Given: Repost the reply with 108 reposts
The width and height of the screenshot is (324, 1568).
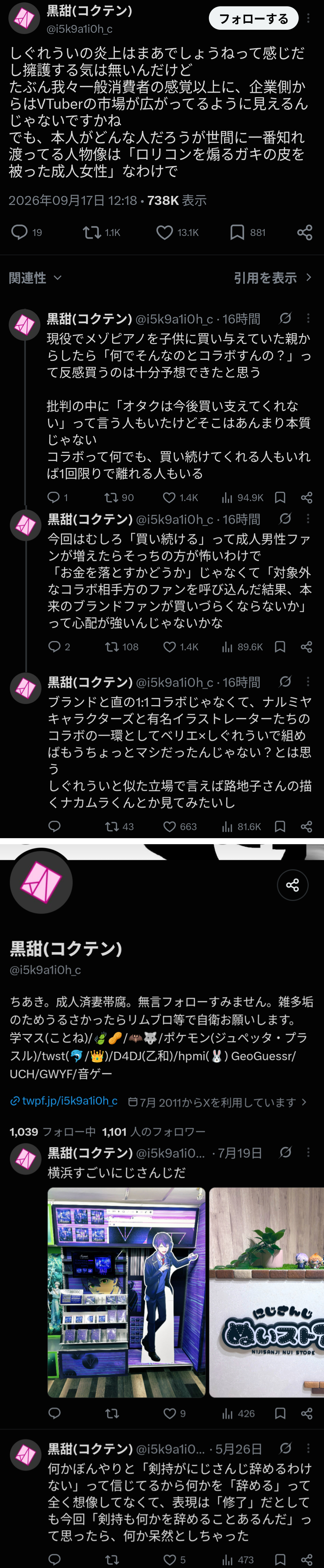Looking at the screenshot, I should click(x=121, y=646).
